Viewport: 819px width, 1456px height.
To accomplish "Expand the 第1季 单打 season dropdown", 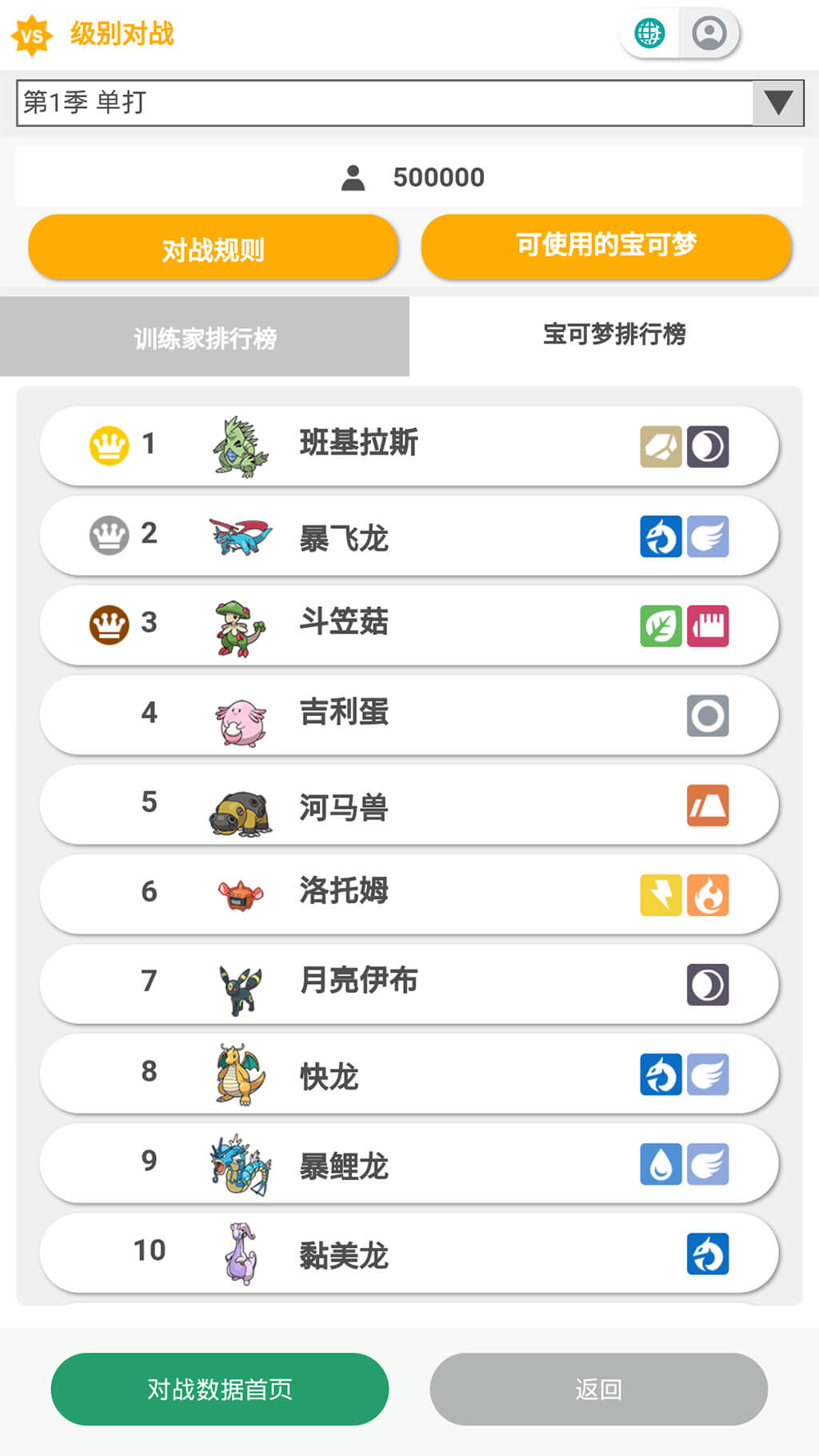I will [x=409, y=102].
